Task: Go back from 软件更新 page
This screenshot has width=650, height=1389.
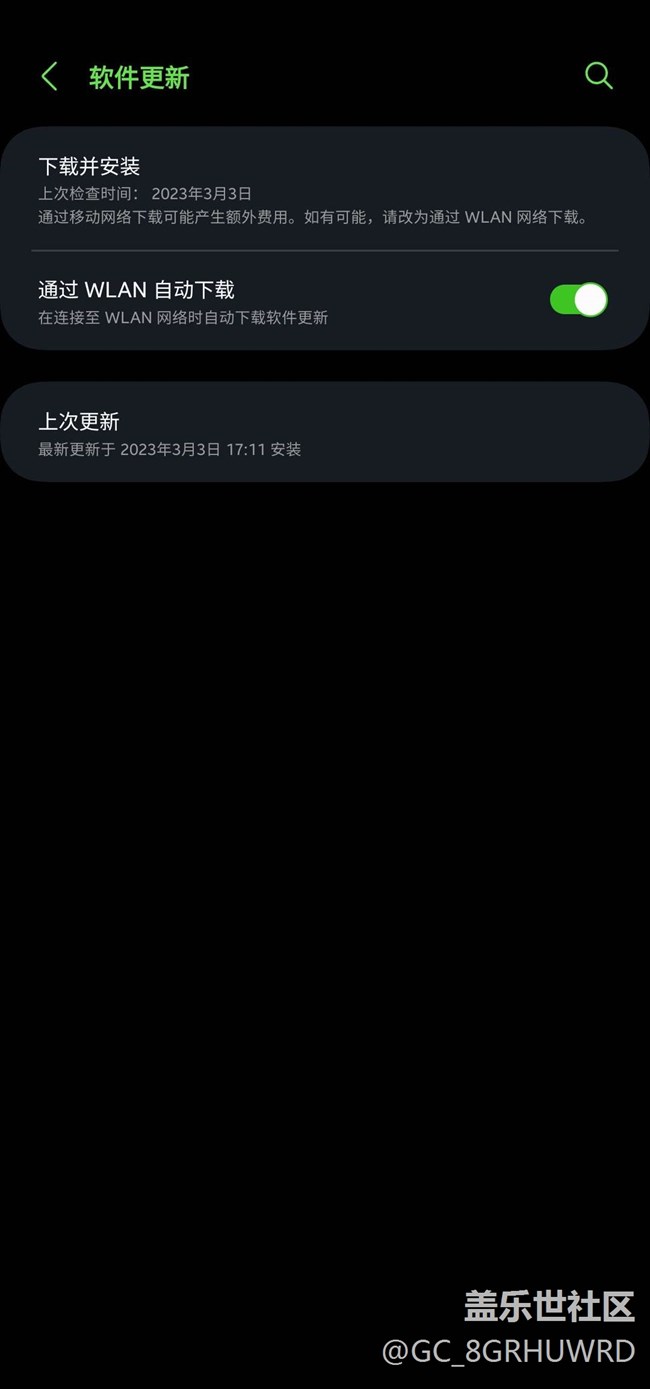Action: point(49,77)
